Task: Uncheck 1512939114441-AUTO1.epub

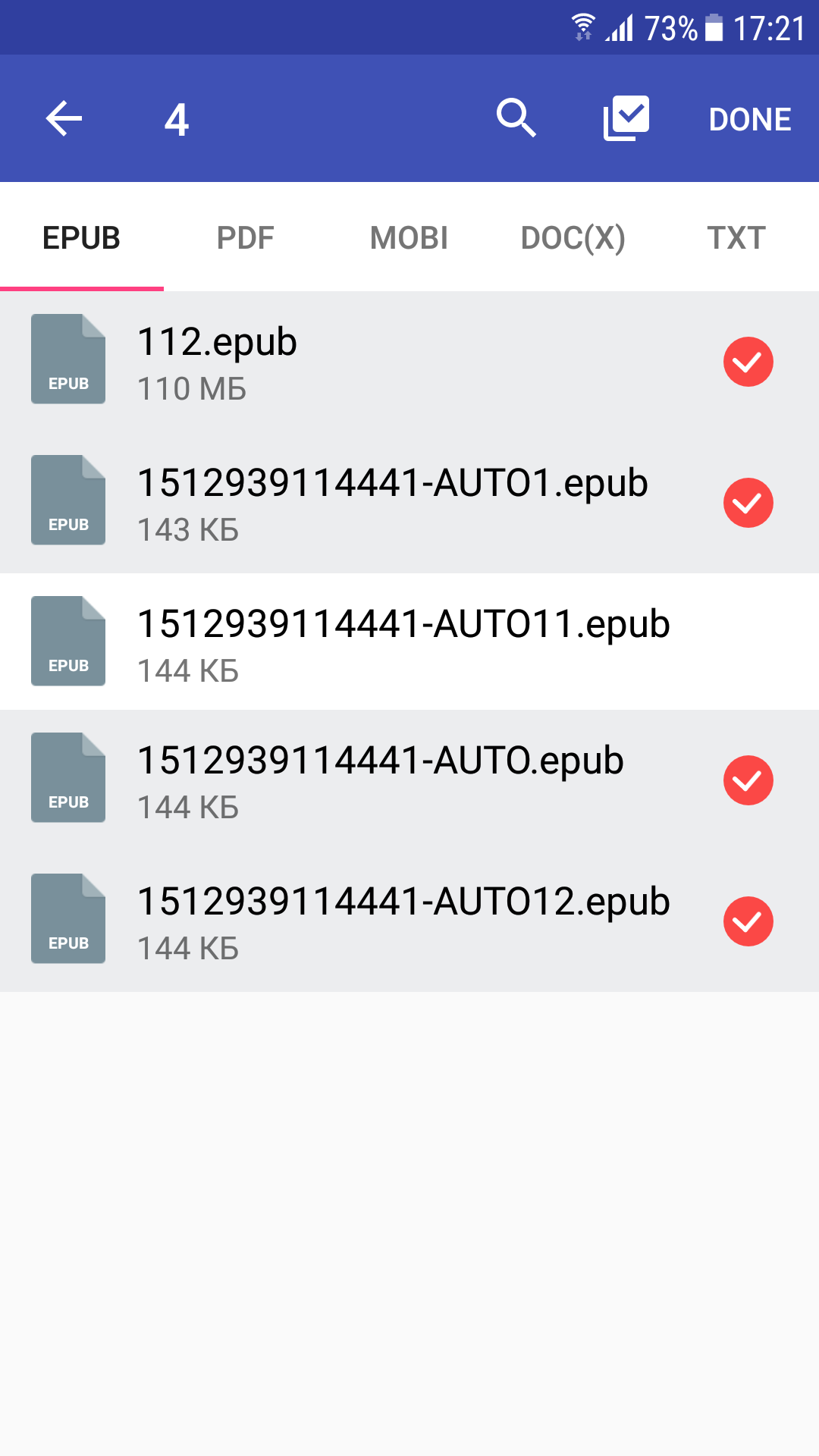Action: (x=409, y=503)
